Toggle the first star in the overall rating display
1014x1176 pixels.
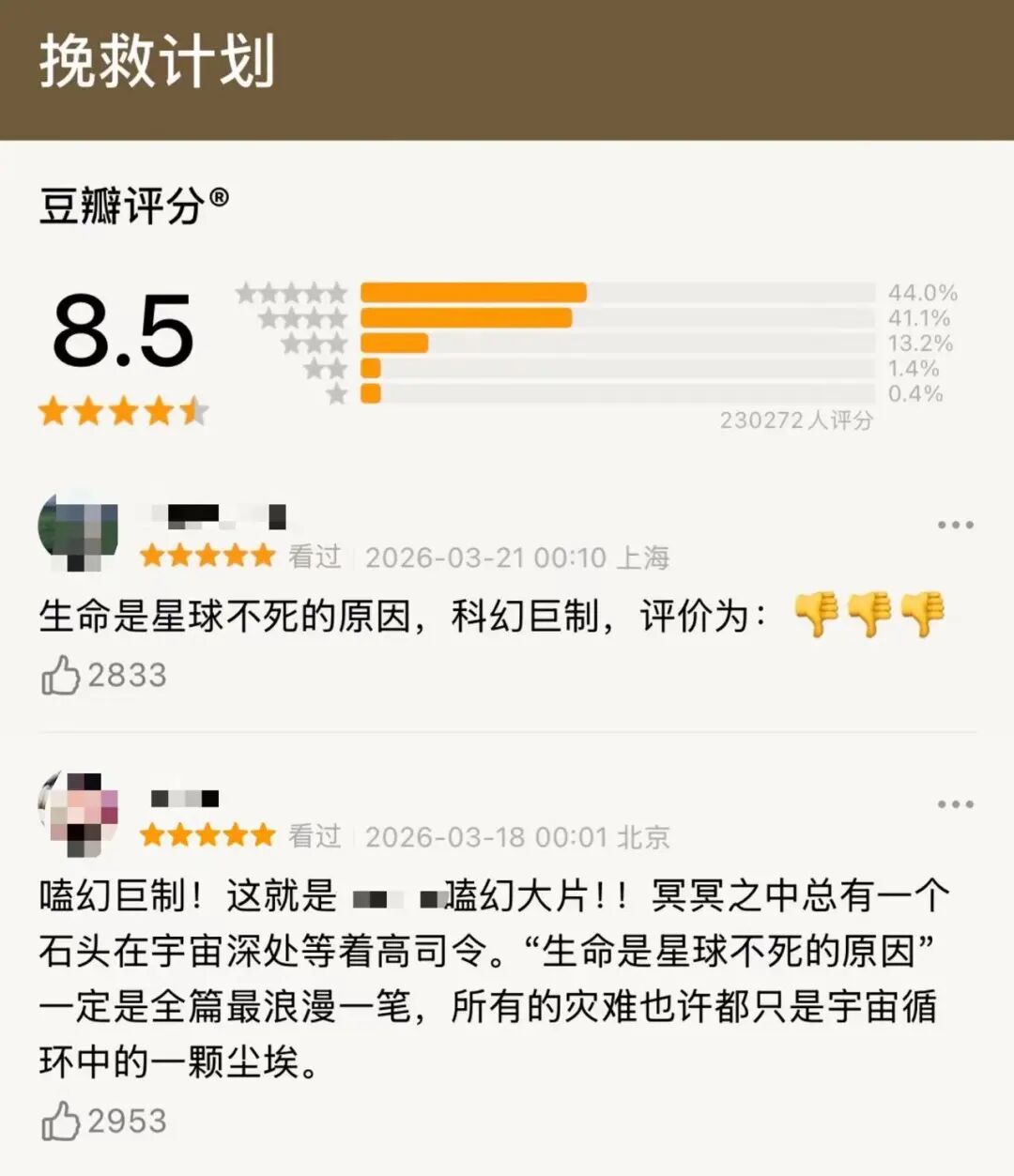[52, 410]
